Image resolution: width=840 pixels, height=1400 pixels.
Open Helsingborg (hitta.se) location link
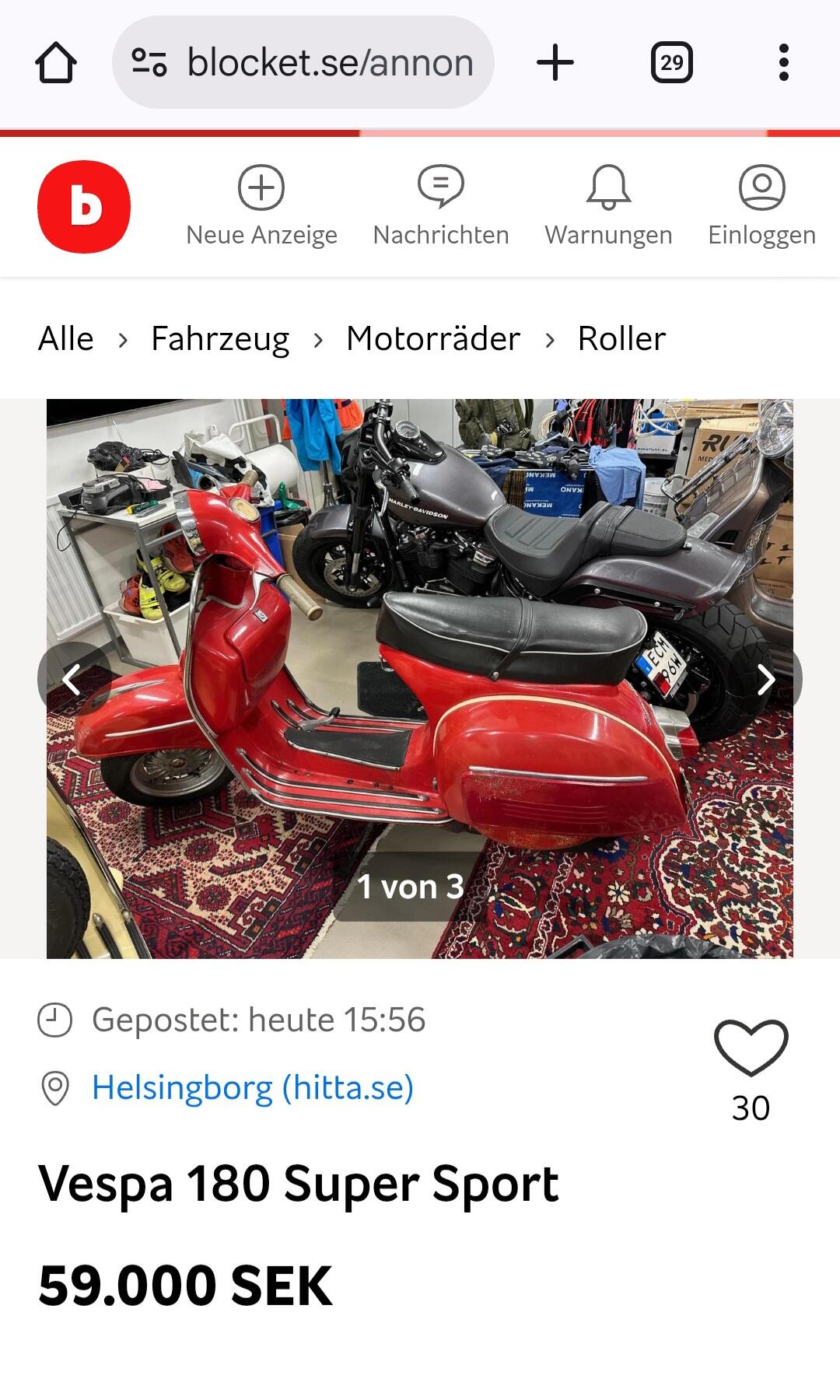pos(252,1087)
